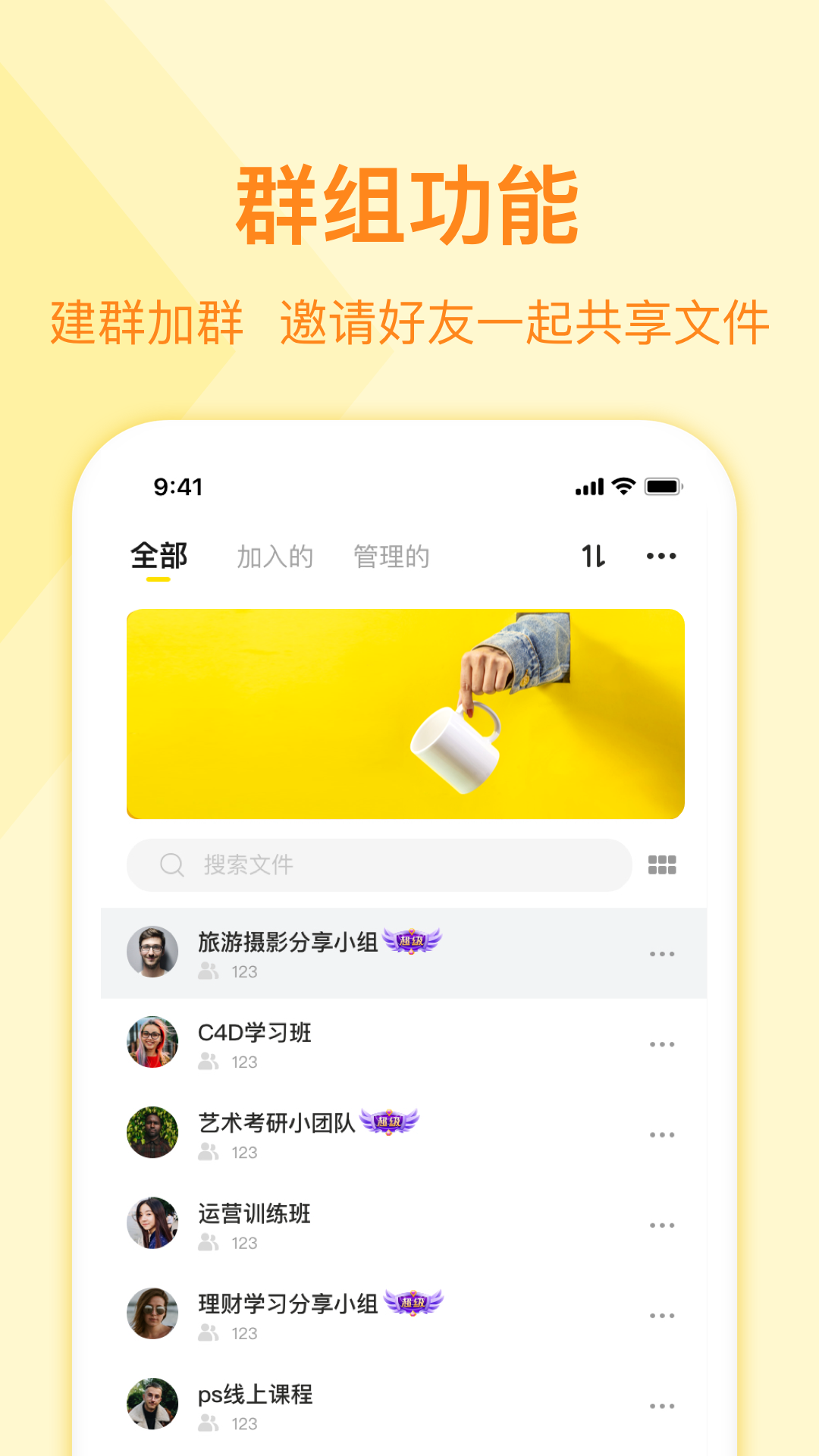Click the sort order icon

[x=595, y=555]
